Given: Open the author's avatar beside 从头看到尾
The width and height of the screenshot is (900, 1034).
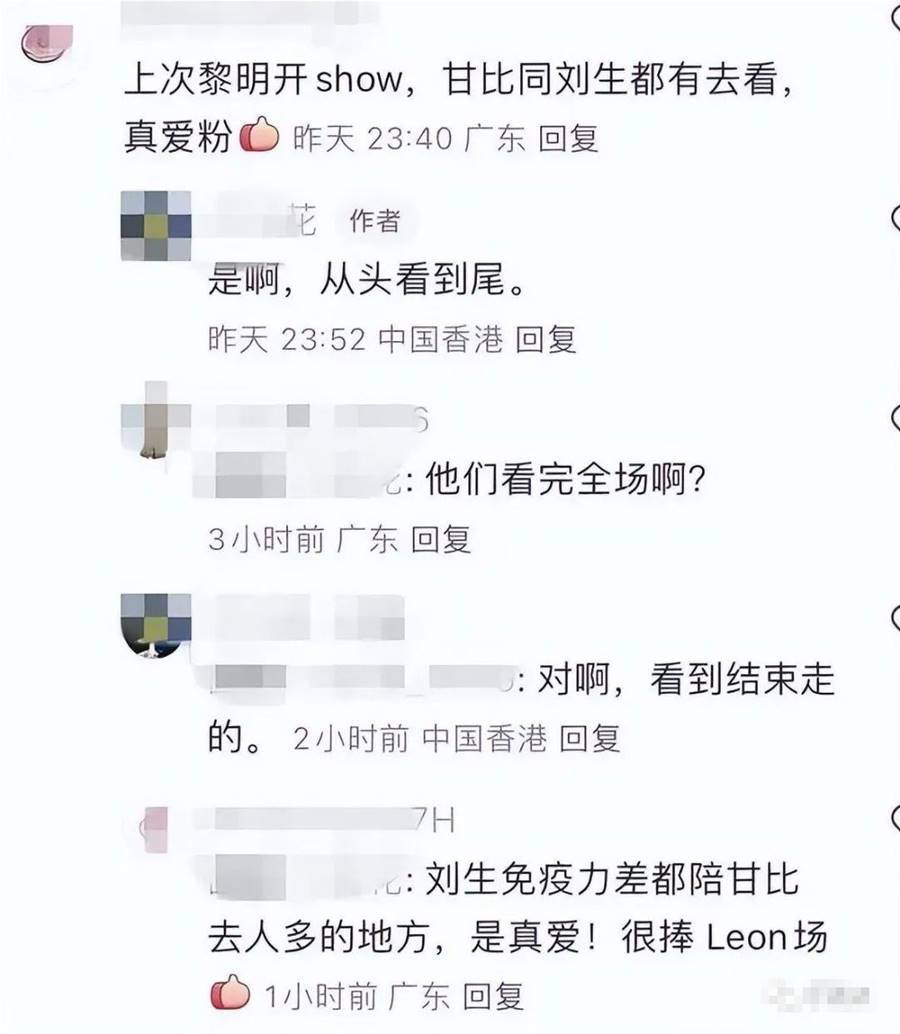Looking at the screenshot, I should pos(156,224).
